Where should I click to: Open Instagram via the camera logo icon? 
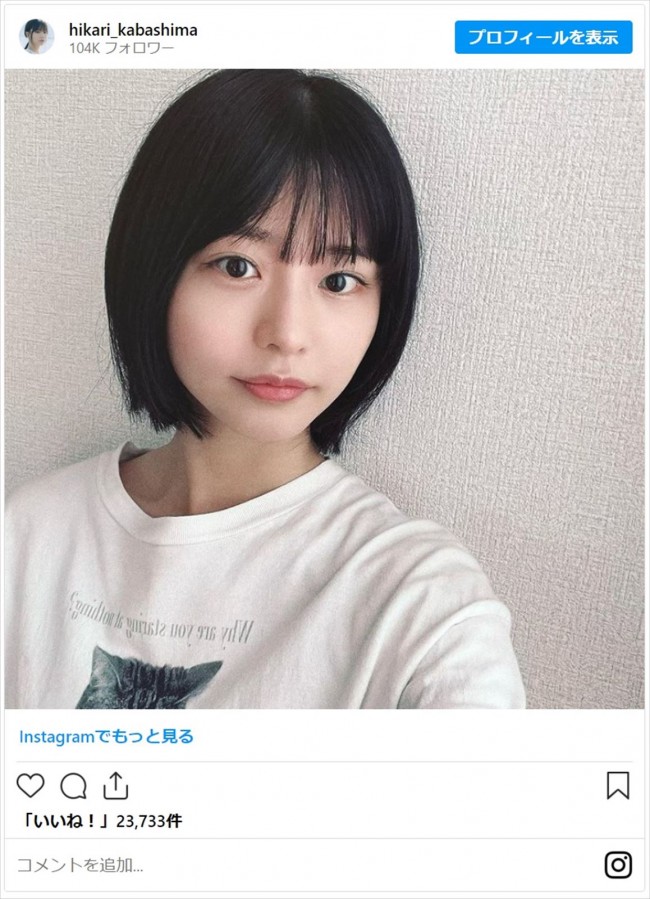(x=618, y=865)
